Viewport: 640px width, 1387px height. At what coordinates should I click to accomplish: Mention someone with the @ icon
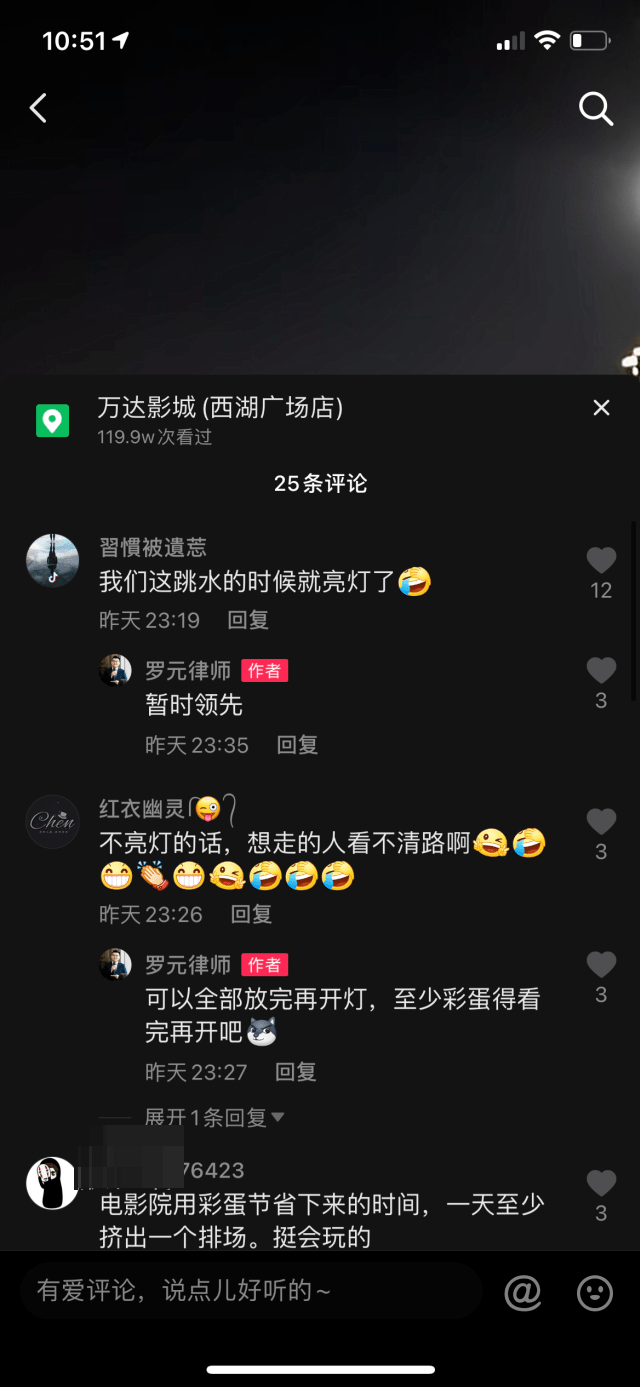point(522,1293)
